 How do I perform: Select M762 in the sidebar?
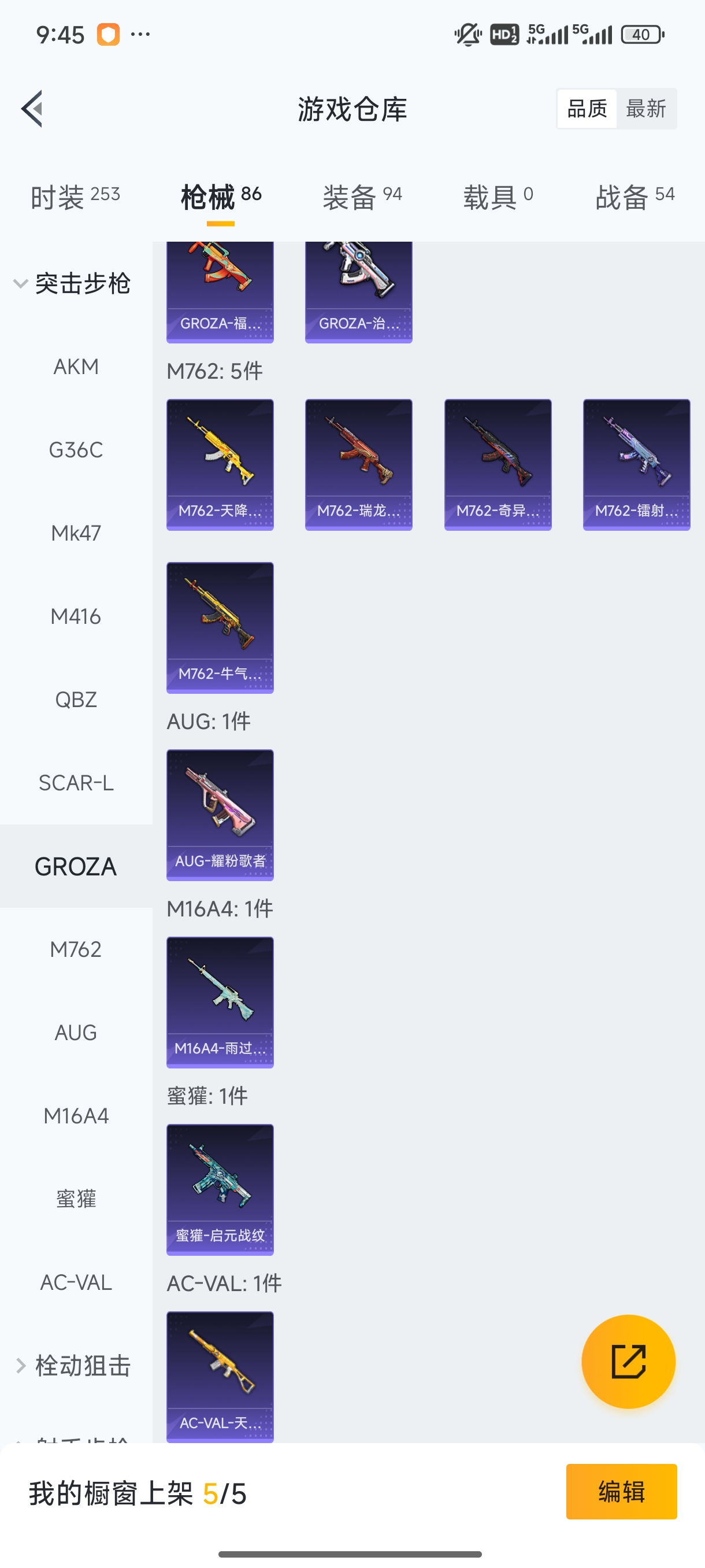[x=76, y=949]
